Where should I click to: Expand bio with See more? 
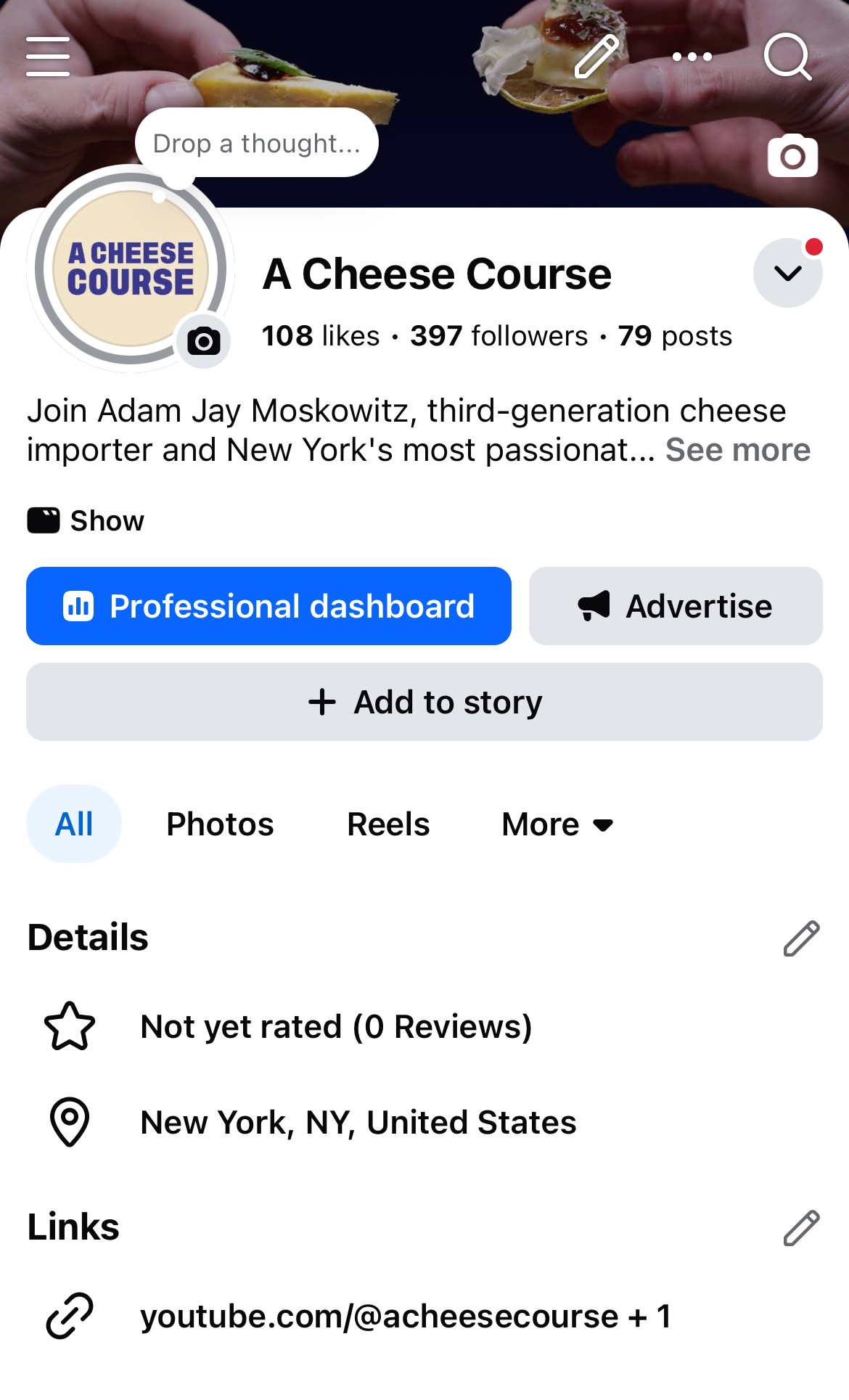pos(737,450)
